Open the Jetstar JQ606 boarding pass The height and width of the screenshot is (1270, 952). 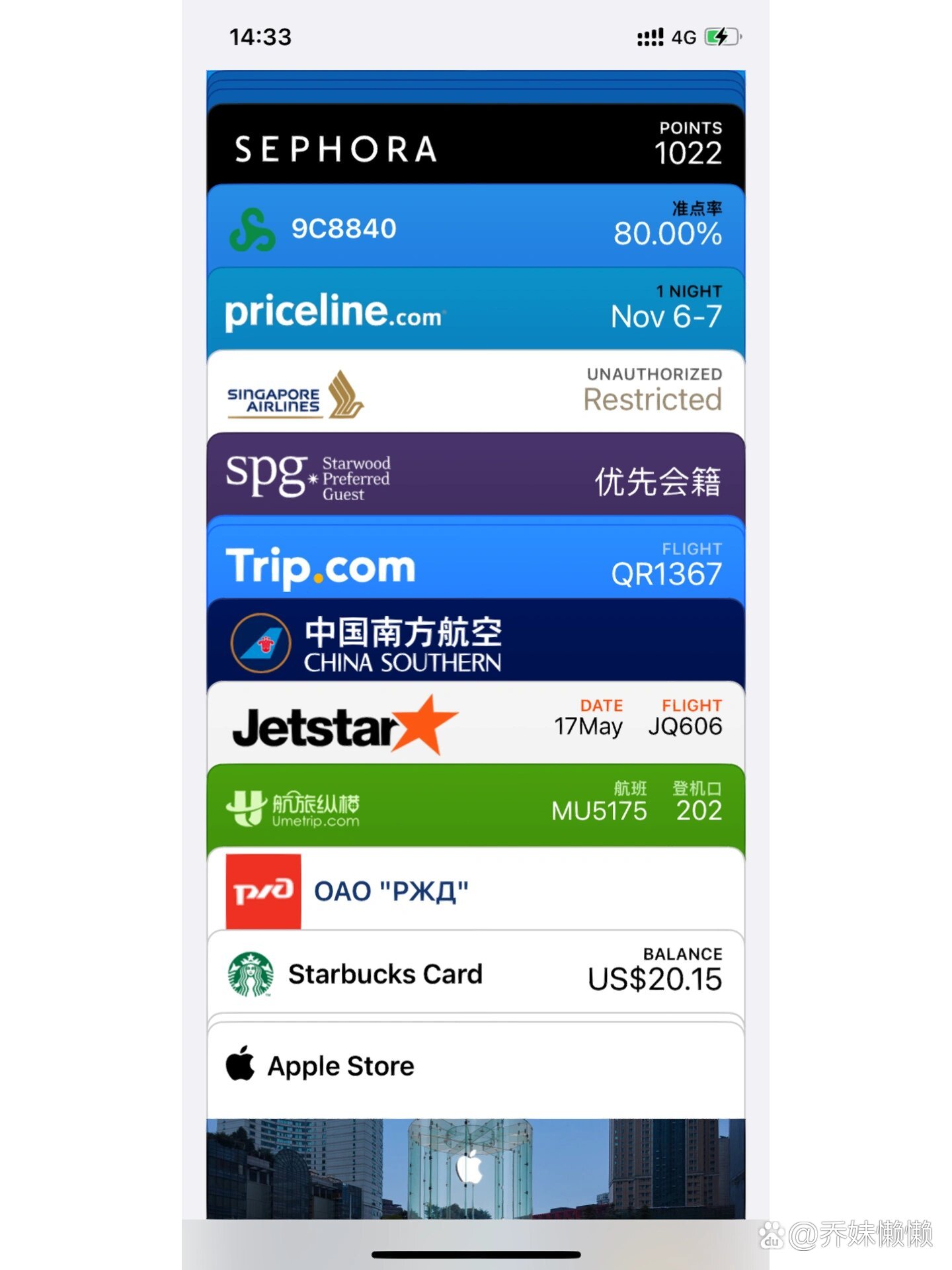point(475,725)
